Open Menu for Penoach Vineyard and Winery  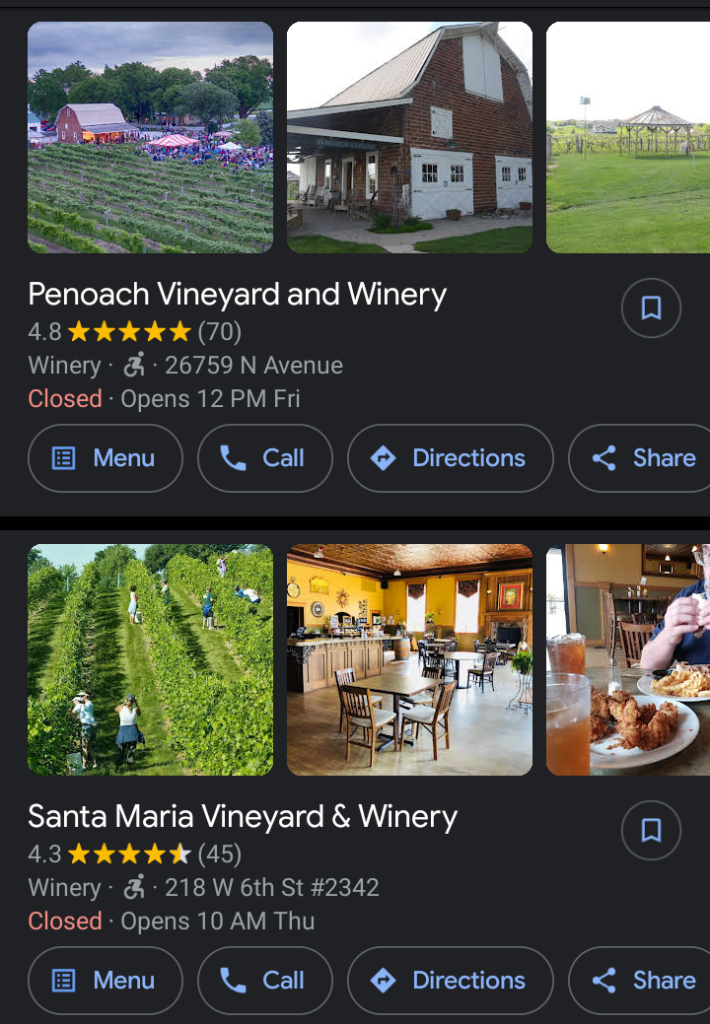[x=105, y=458]
